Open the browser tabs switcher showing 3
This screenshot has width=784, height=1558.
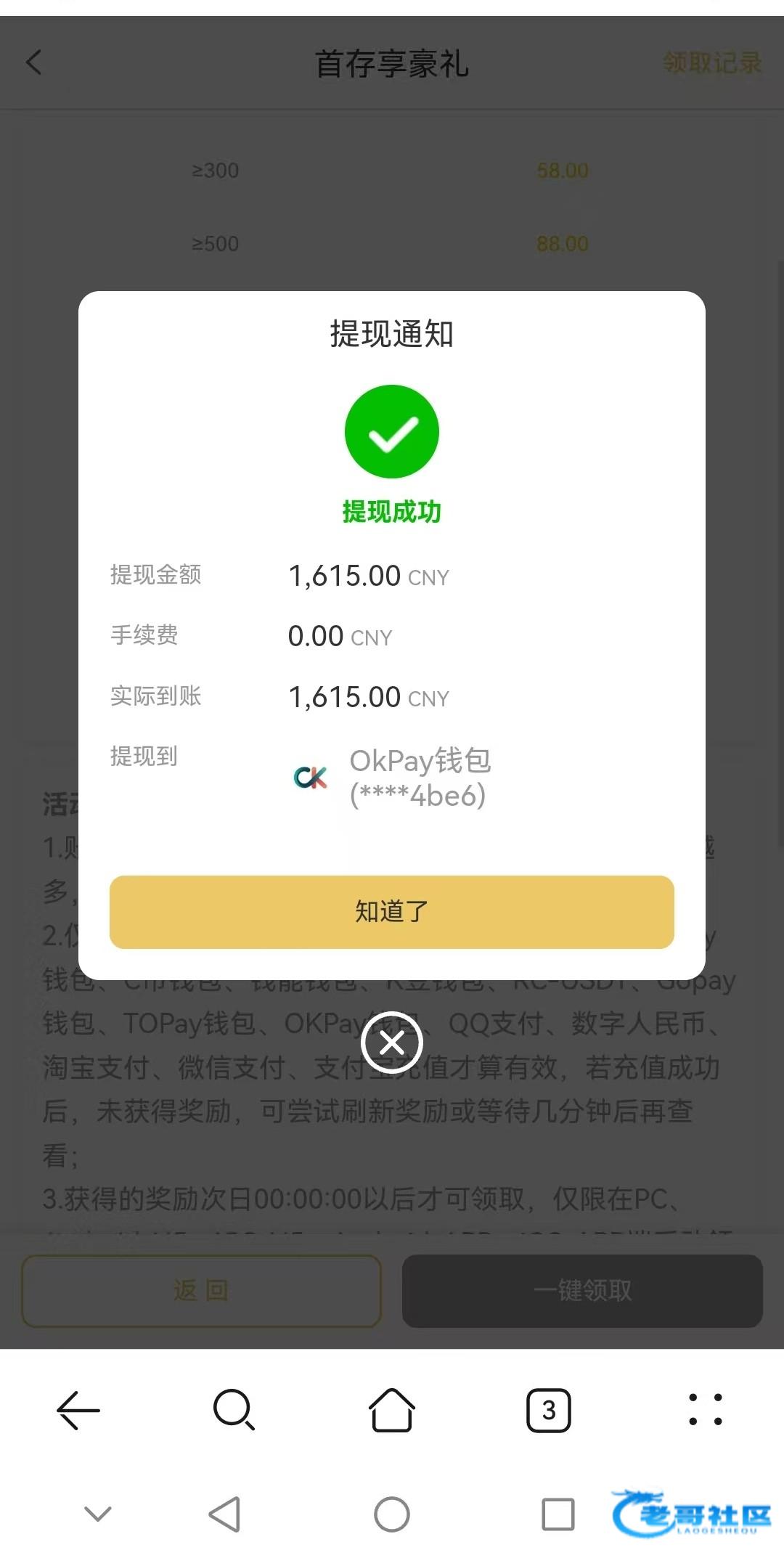[x=549, y=1411]
